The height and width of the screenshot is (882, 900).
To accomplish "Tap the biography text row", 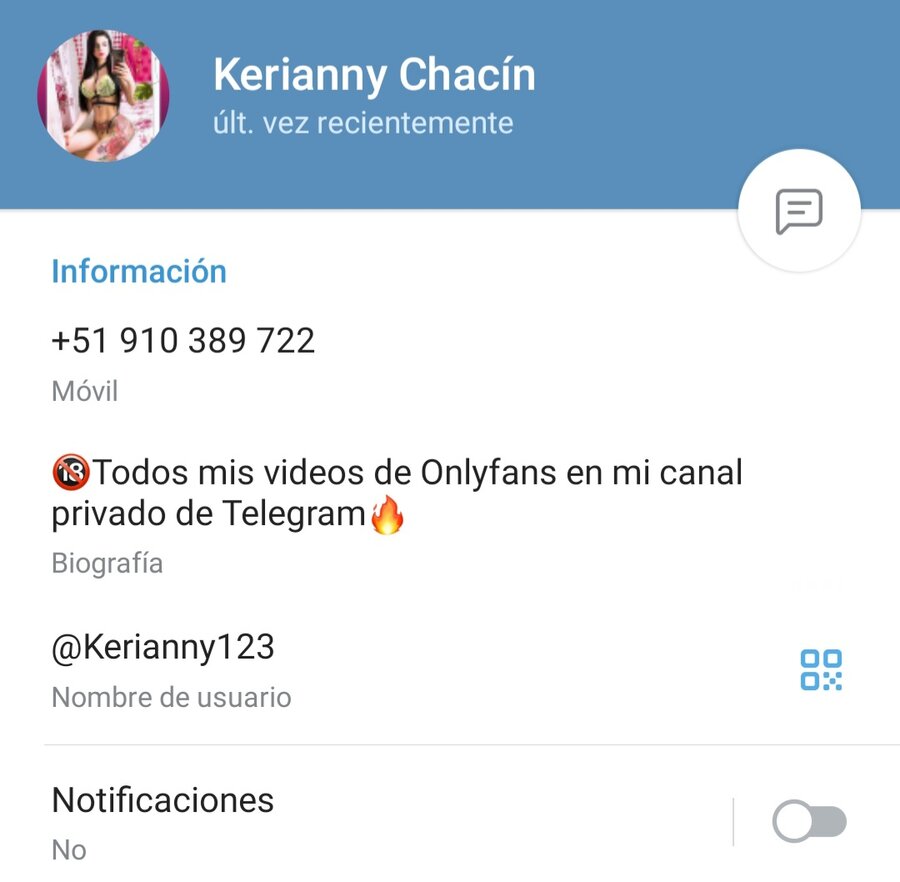I will coord(397,494).
